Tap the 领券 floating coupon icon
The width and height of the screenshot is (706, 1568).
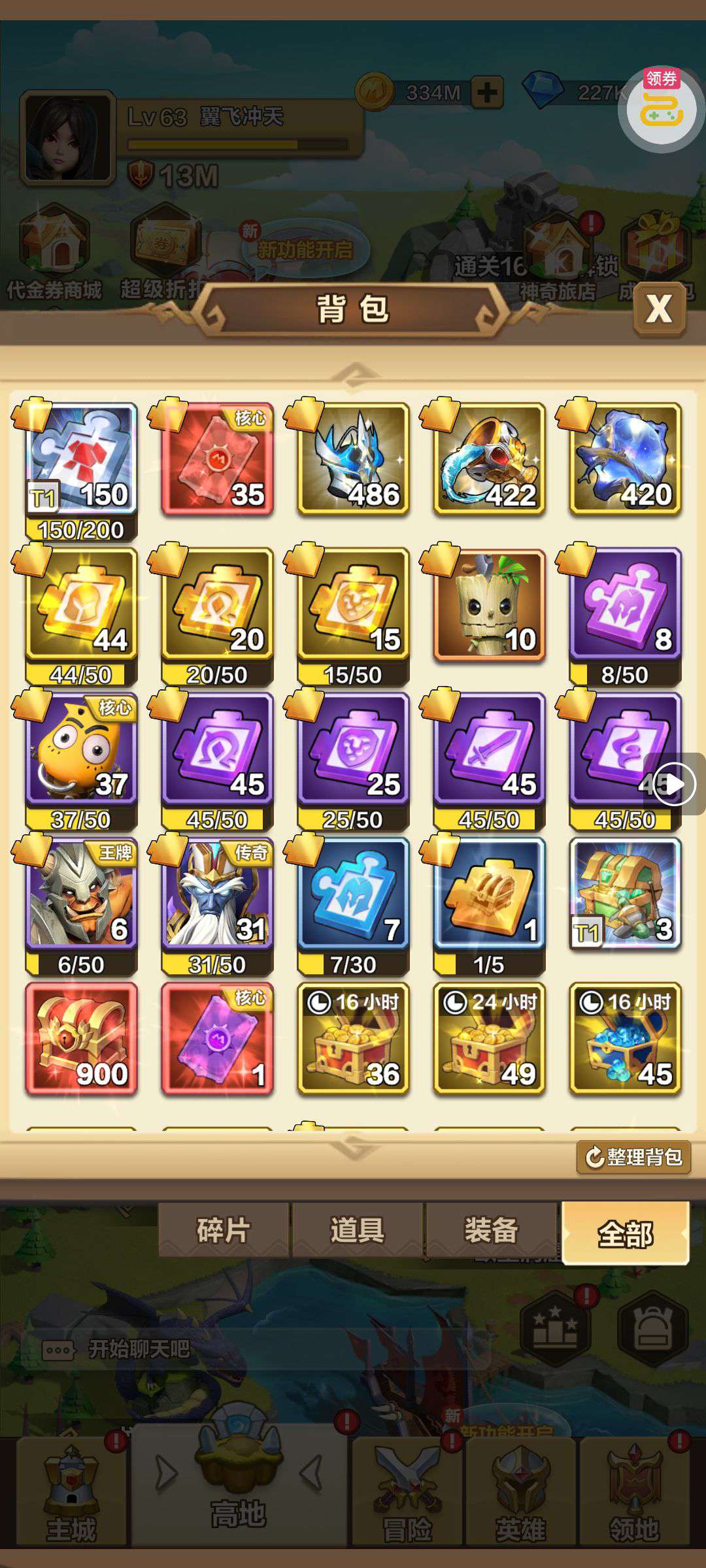[x=661, y=110]
